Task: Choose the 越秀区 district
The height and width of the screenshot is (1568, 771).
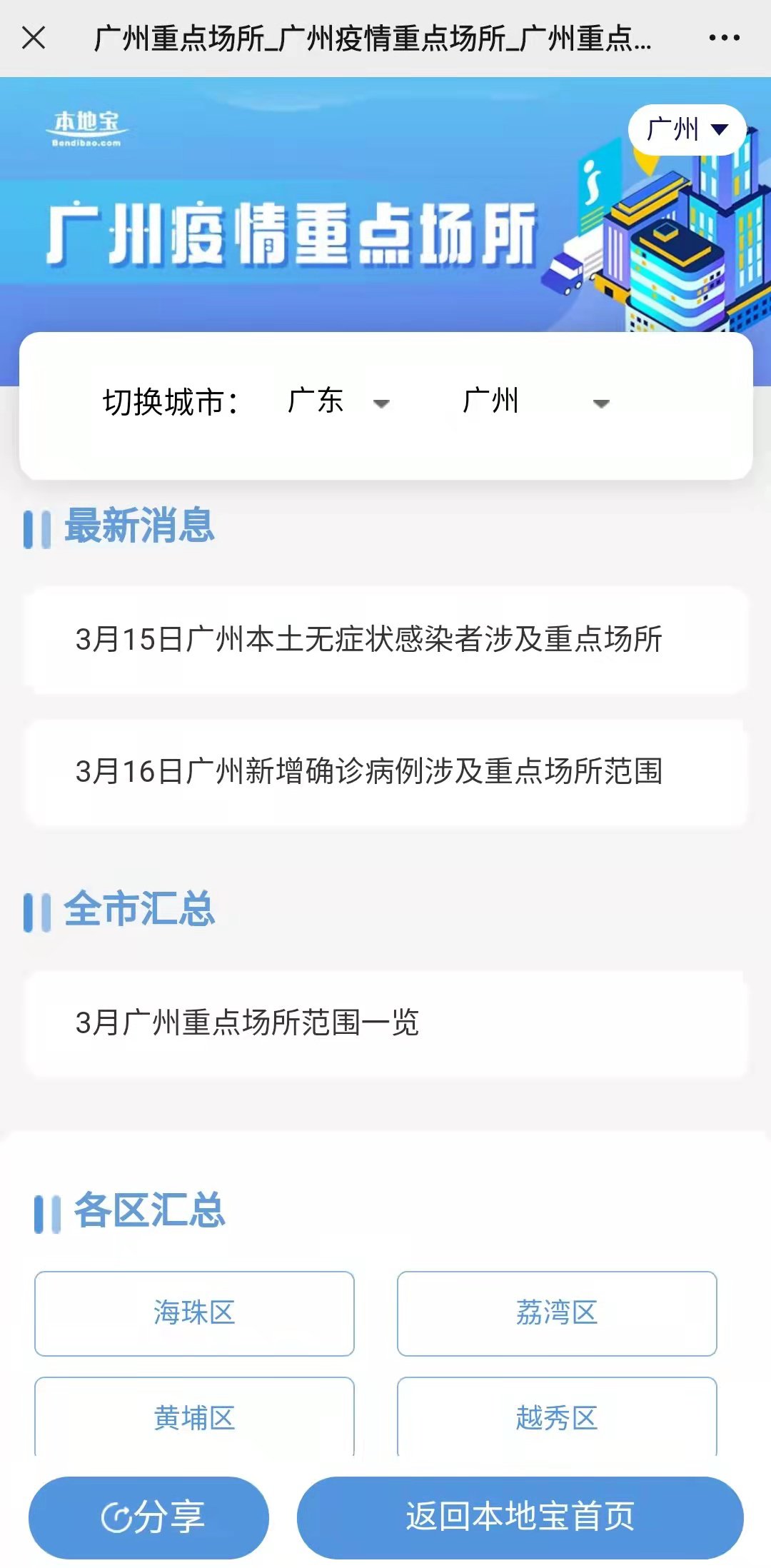Action: 557,1417
